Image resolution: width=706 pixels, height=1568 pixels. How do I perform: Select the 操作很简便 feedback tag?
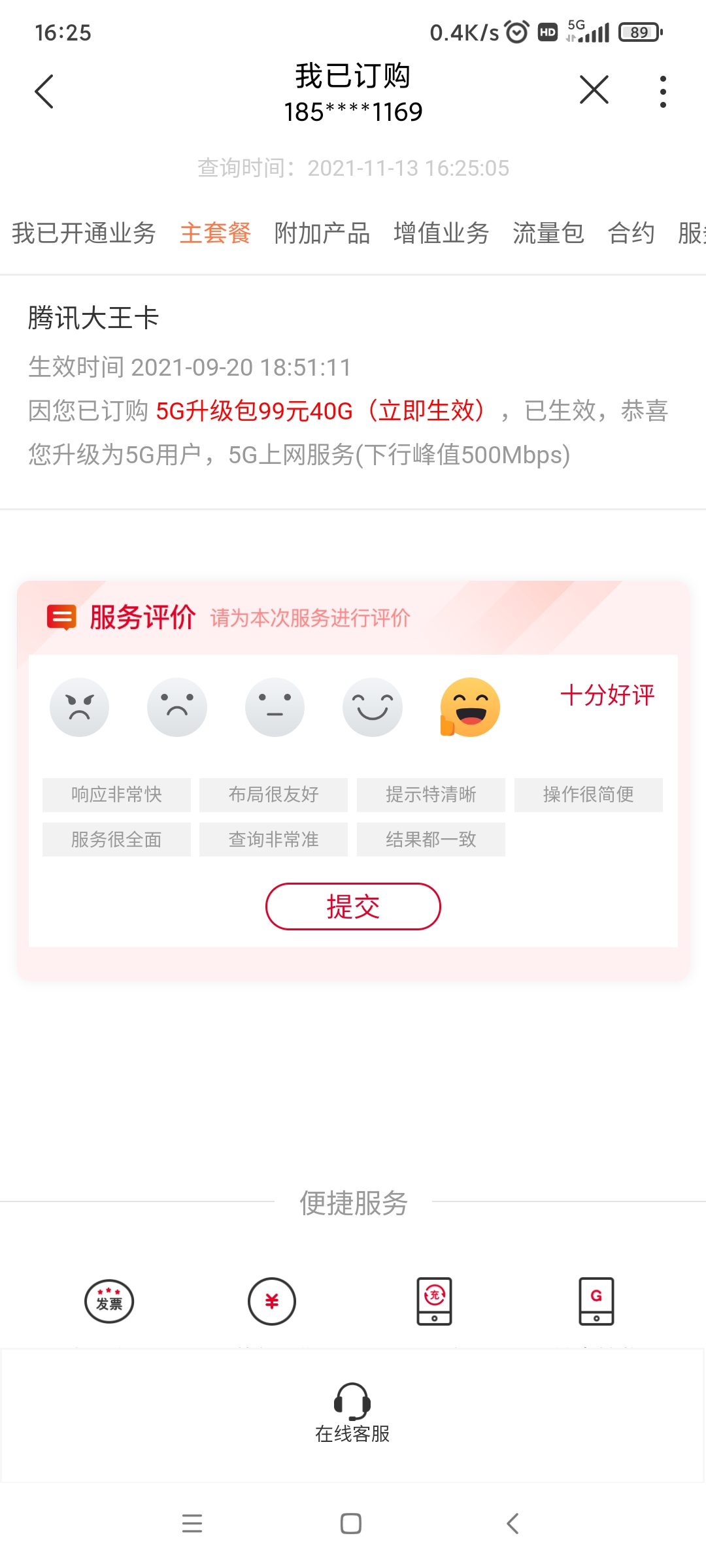588,794
